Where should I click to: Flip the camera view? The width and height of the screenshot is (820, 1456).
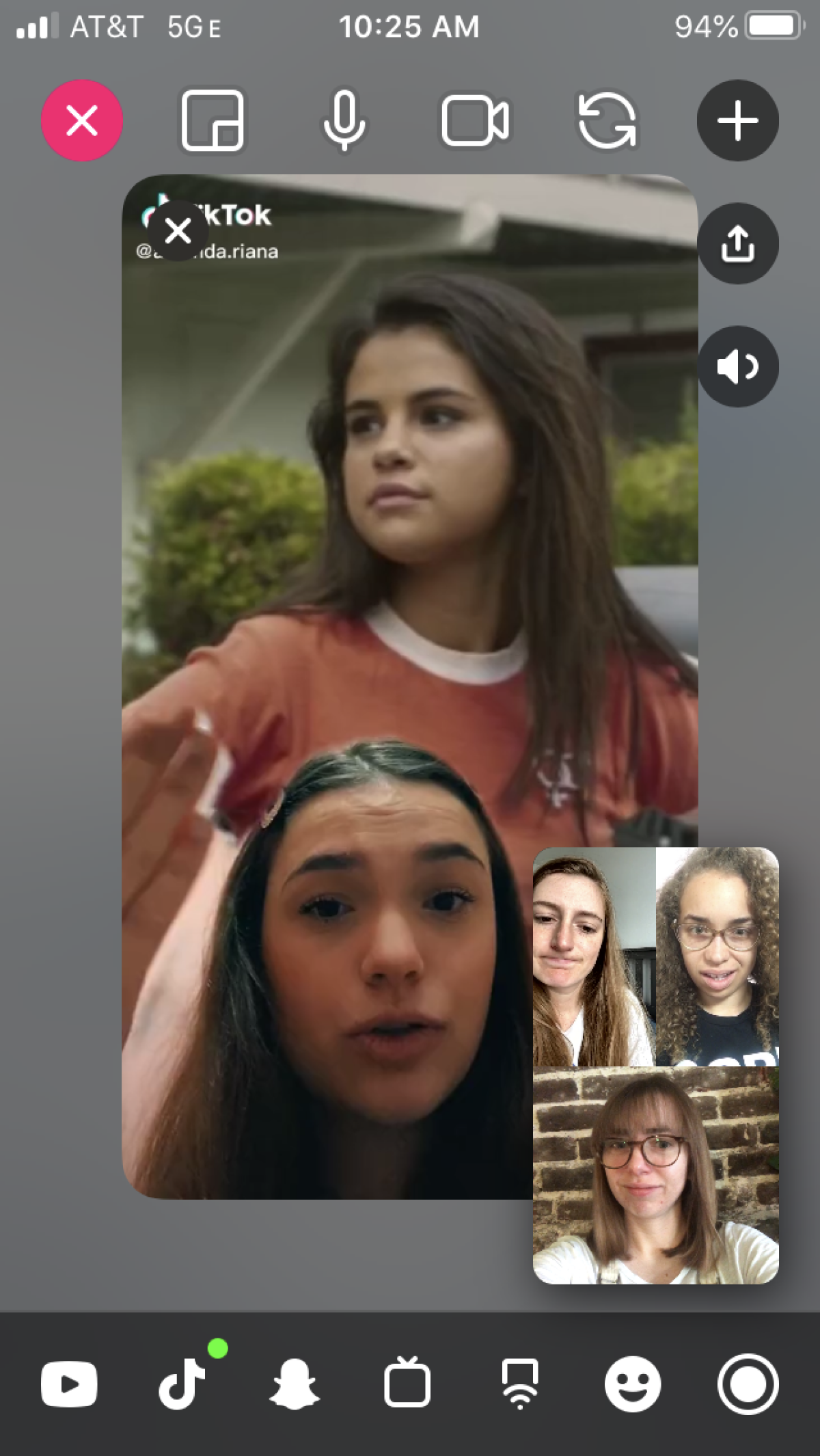click(607, 121)
